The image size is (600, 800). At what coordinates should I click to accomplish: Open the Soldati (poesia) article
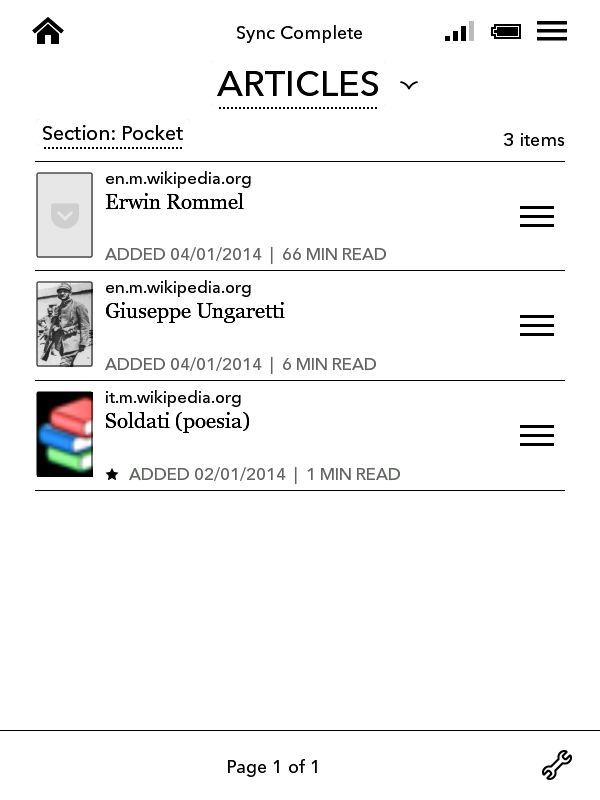pyautogui.click(x=177, y=421)
